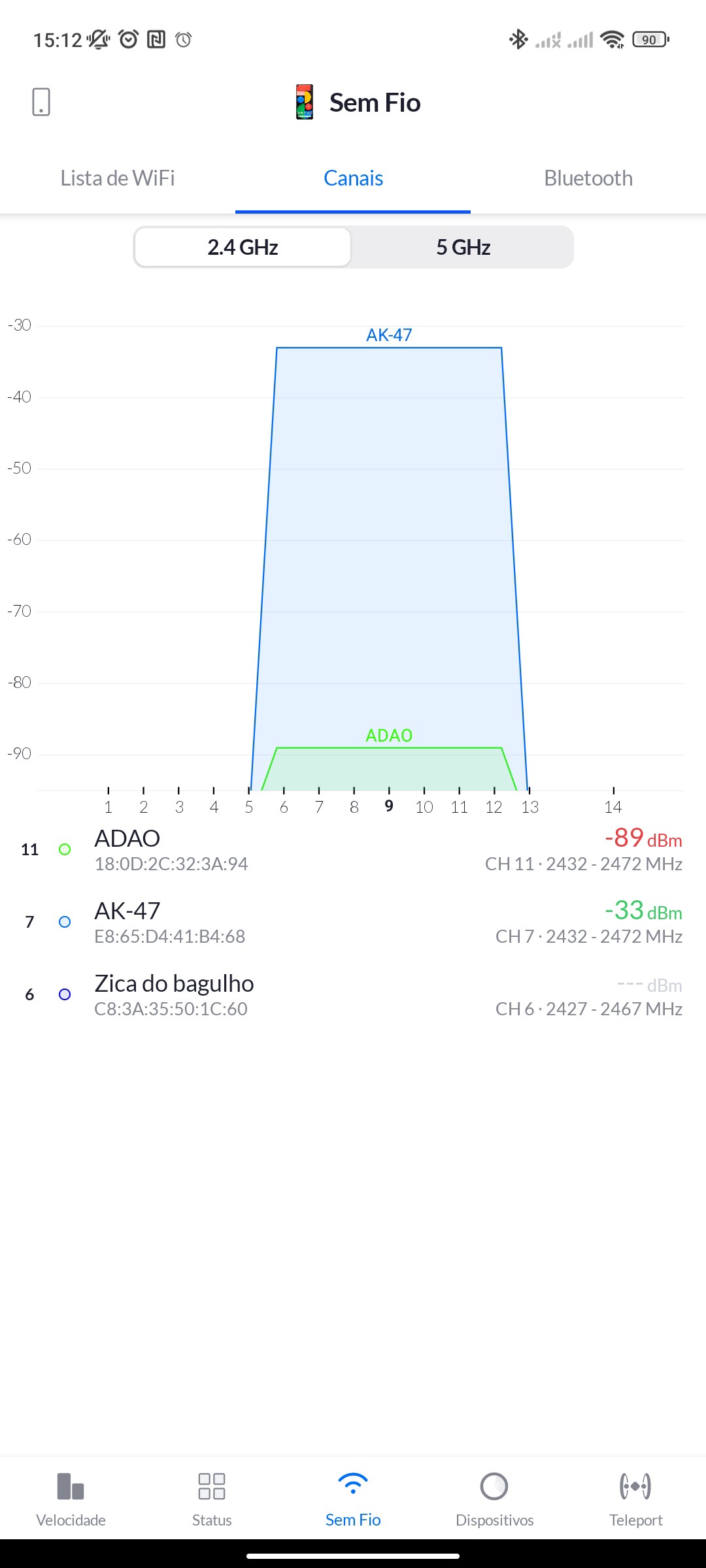Select the Canais tab
The width and height of the screenshot is (706, 1568).
[353, 178]
